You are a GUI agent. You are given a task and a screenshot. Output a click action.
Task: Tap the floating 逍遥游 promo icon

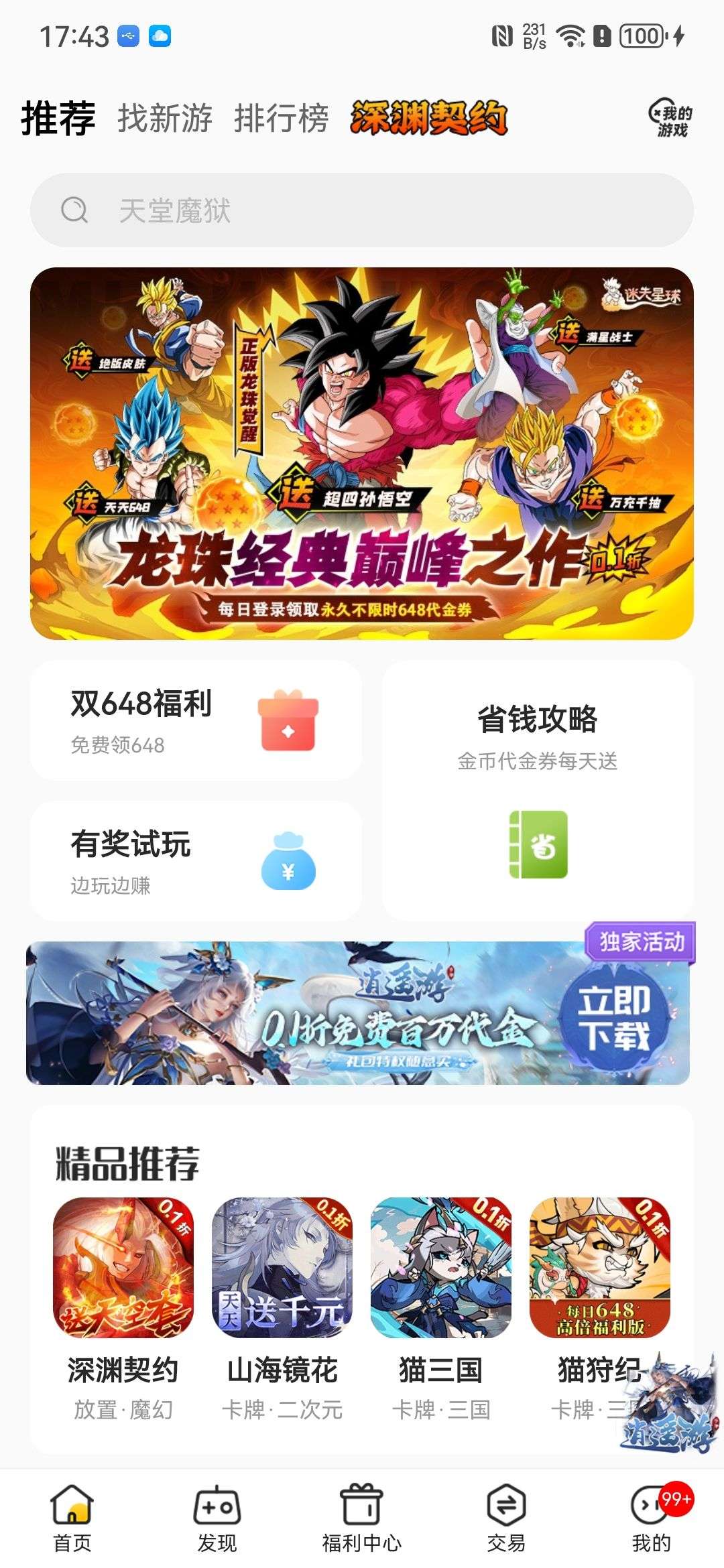[667, 1403]
